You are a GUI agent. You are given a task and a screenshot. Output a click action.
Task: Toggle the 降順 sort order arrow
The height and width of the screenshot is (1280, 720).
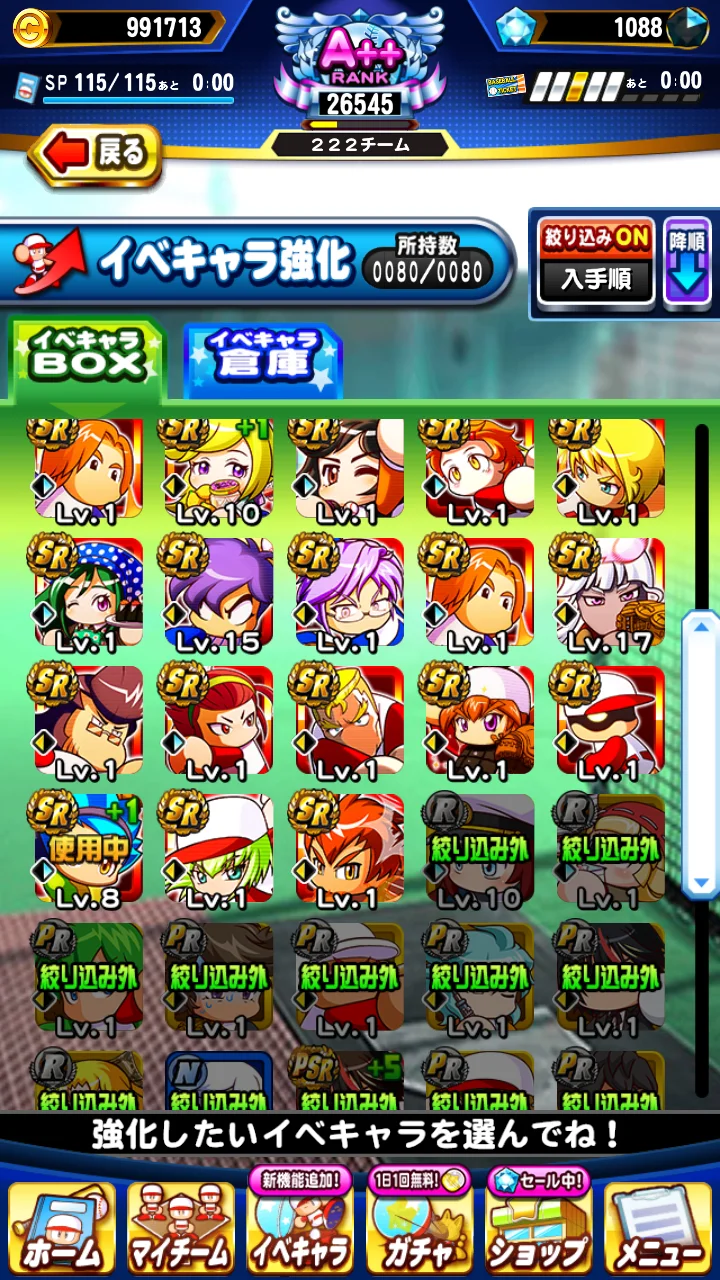687,261
